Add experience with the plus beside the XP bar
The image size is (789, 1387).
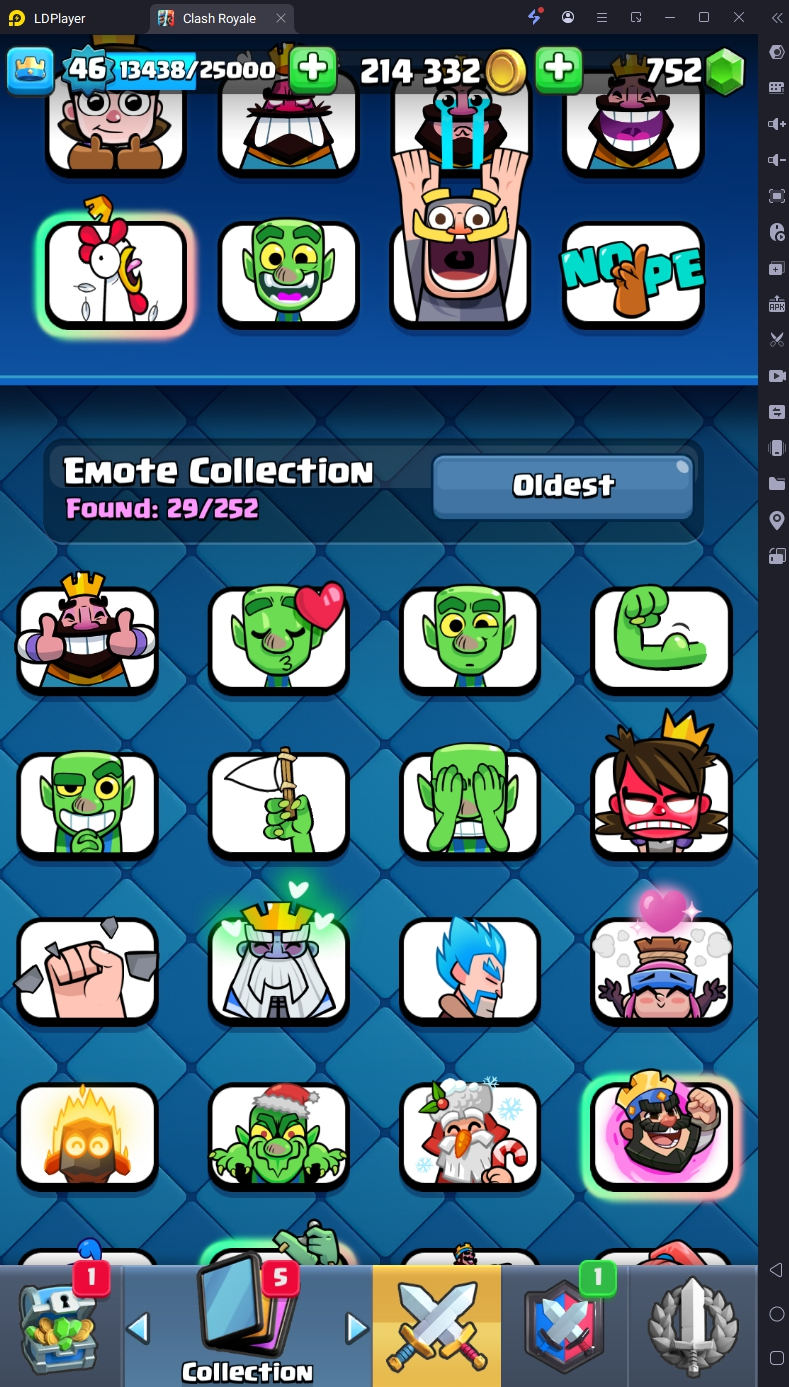(x=313, y=69)
